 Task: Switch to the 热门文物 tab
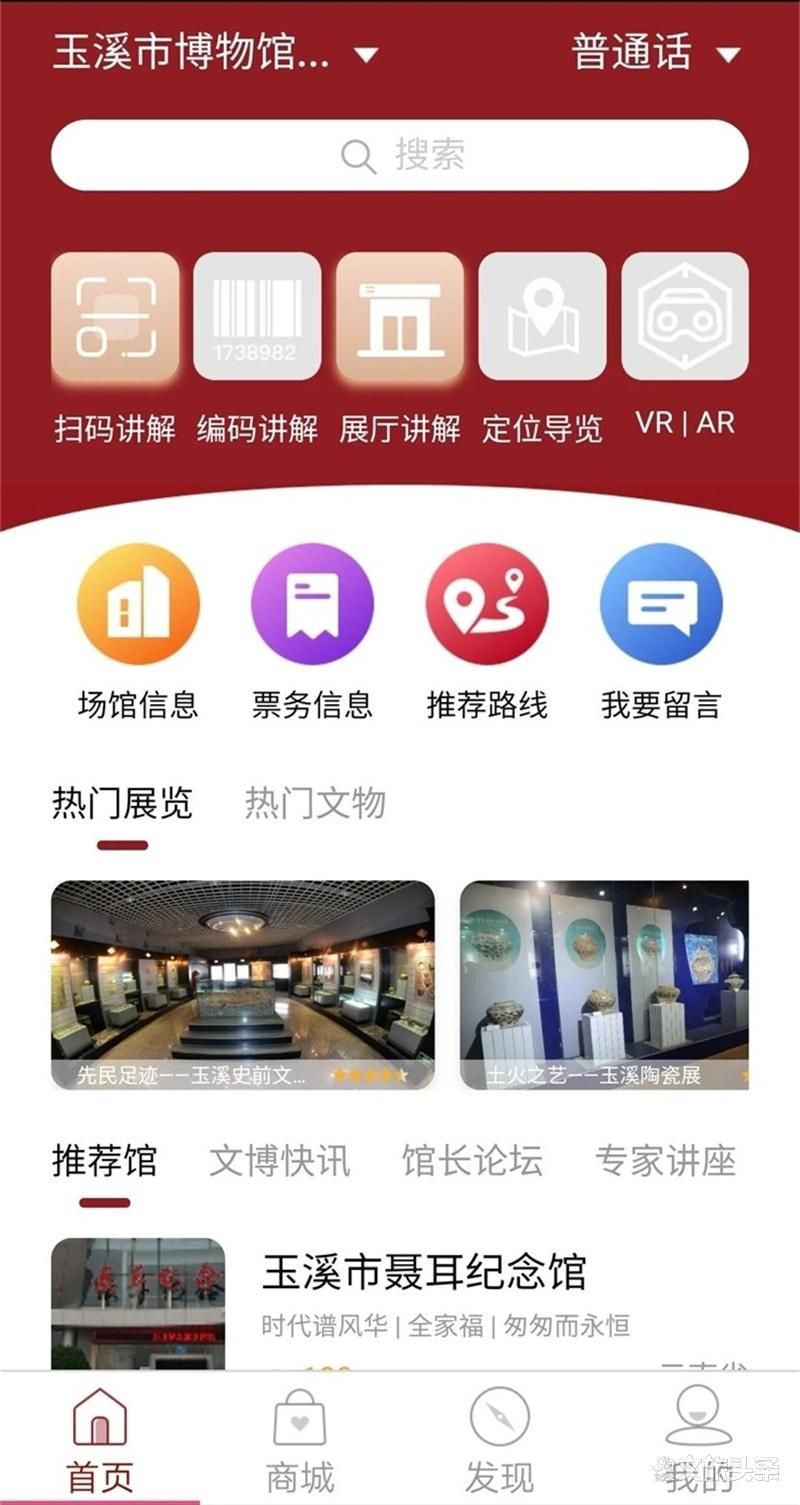pyautogui.click(x=315, y=803)
